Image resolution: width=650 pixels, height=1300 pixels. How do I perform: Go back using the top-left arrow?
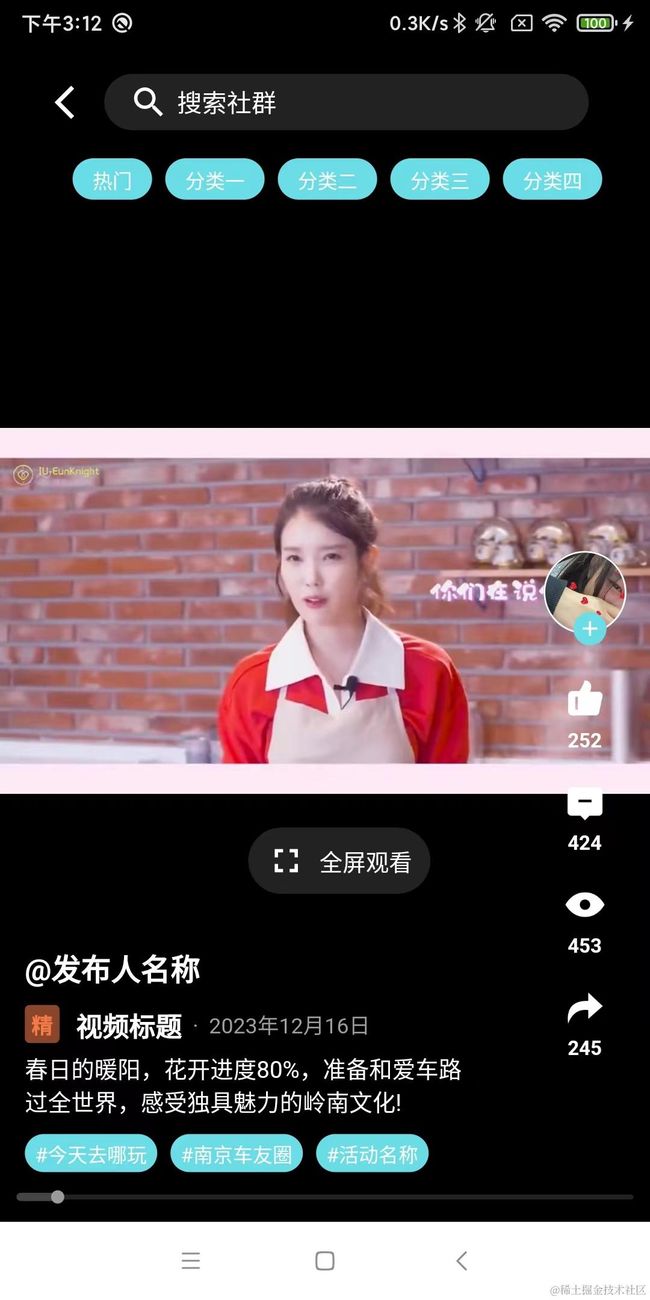(65, 102)
